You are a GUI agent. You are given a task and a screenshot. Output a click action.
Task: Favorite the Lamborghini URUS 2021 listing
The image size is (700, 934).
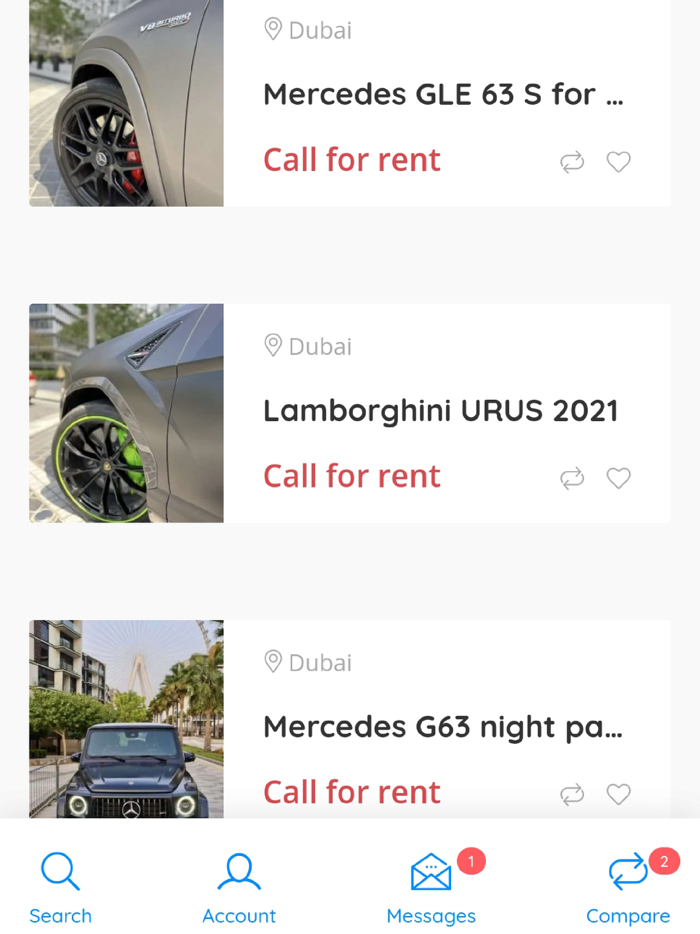[619, 479]
